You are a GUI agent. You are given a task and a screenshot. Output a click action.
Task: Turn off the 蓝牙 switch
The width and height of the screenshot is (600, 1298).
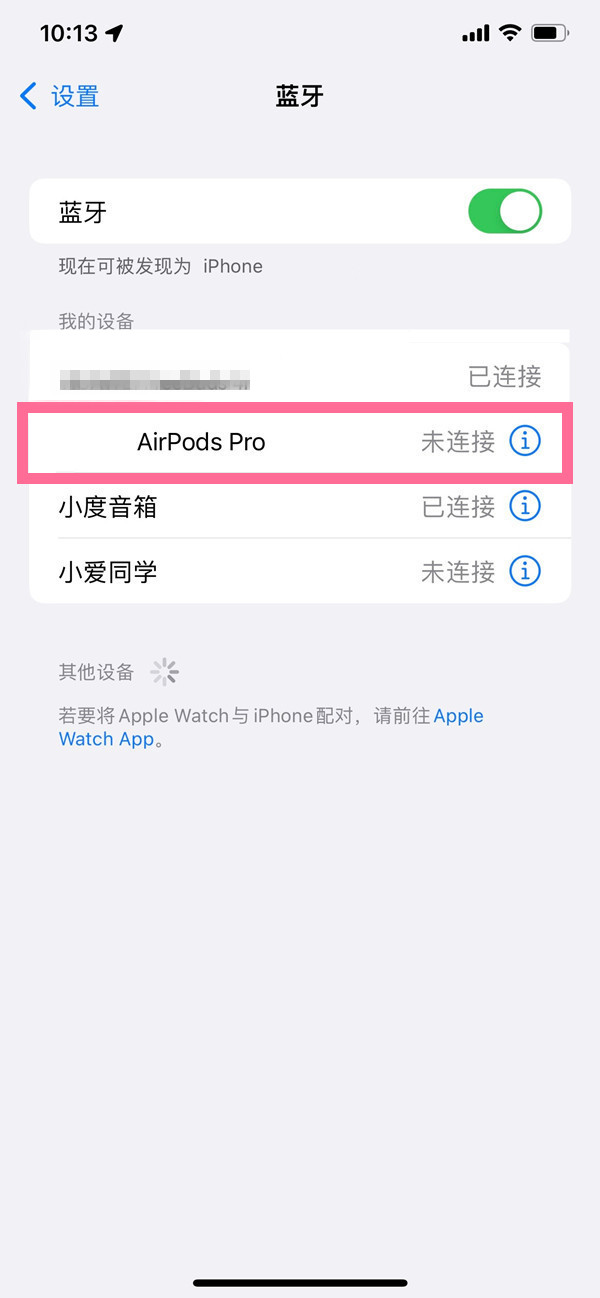point(504,212)
